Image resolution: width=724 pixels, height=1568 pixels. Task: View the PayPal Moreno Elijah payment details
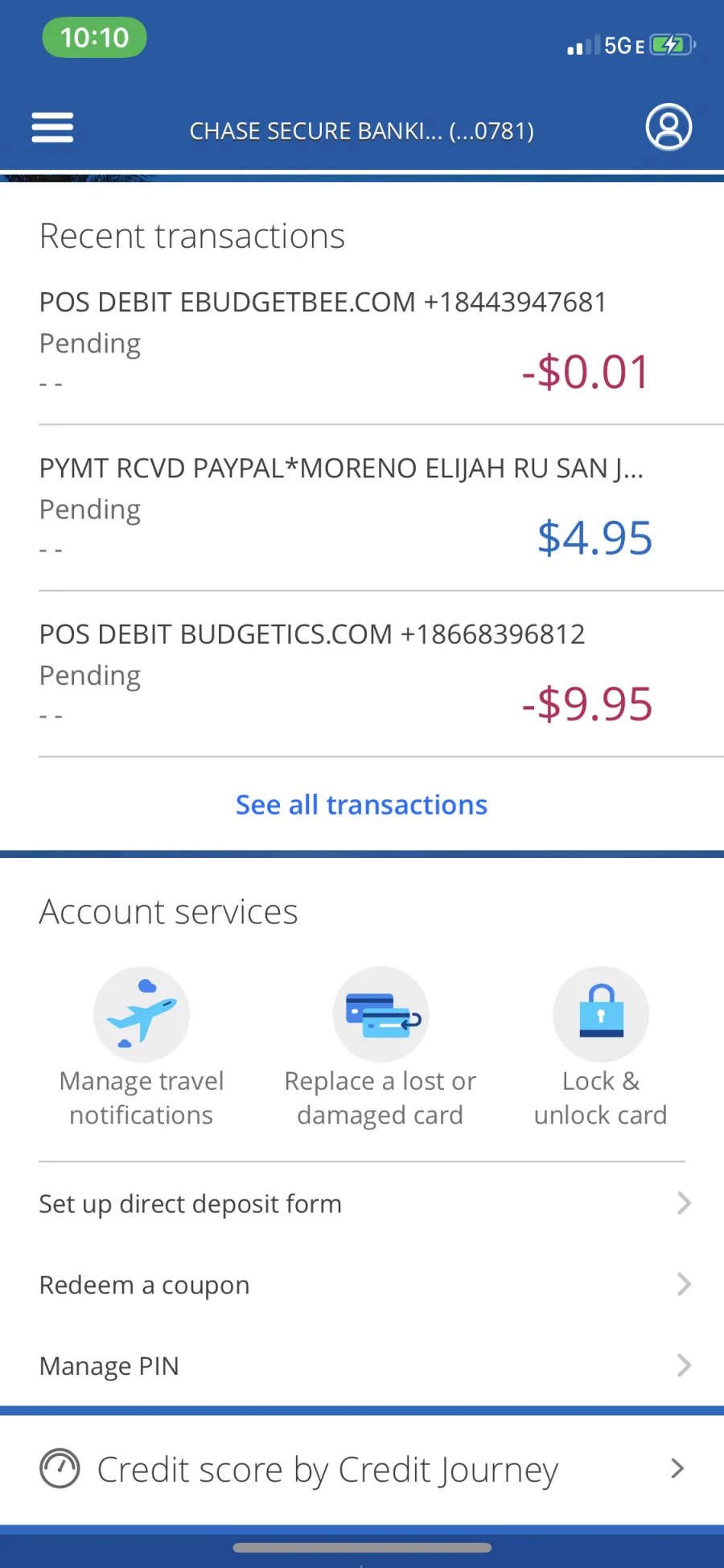pos(362,509)
